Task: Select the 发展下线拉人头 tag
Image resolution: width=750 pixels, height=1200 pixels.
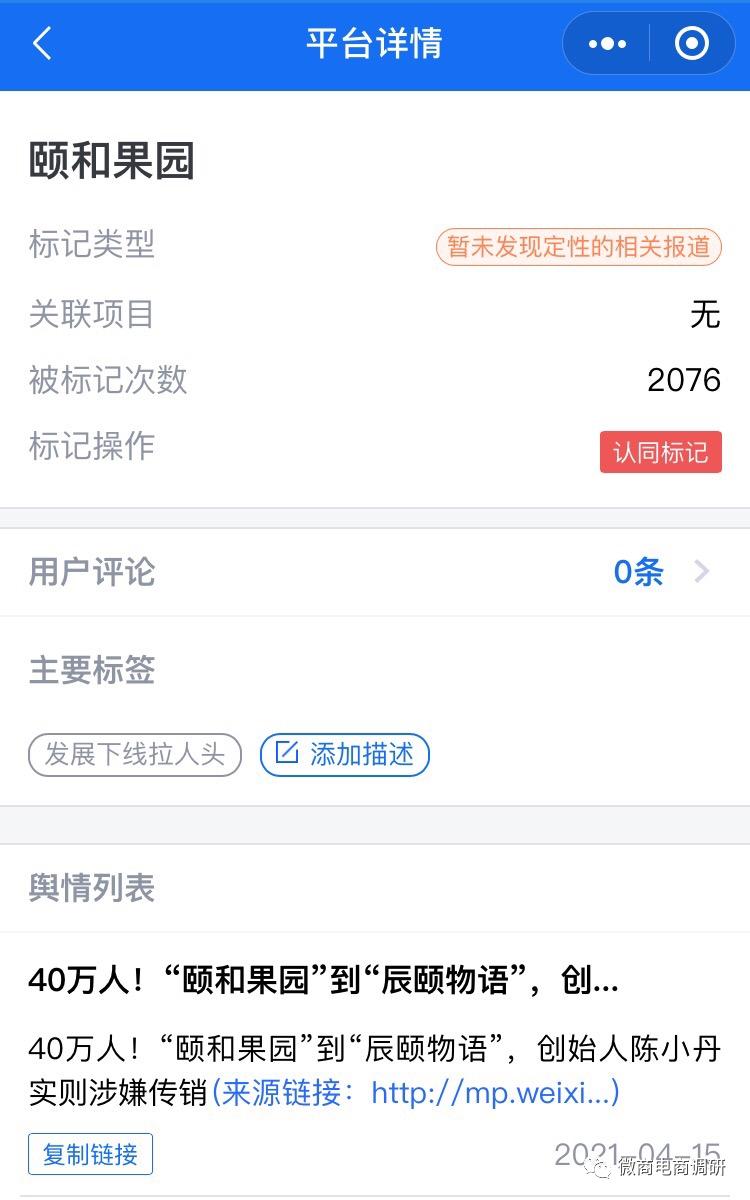Action: (135, 755)
